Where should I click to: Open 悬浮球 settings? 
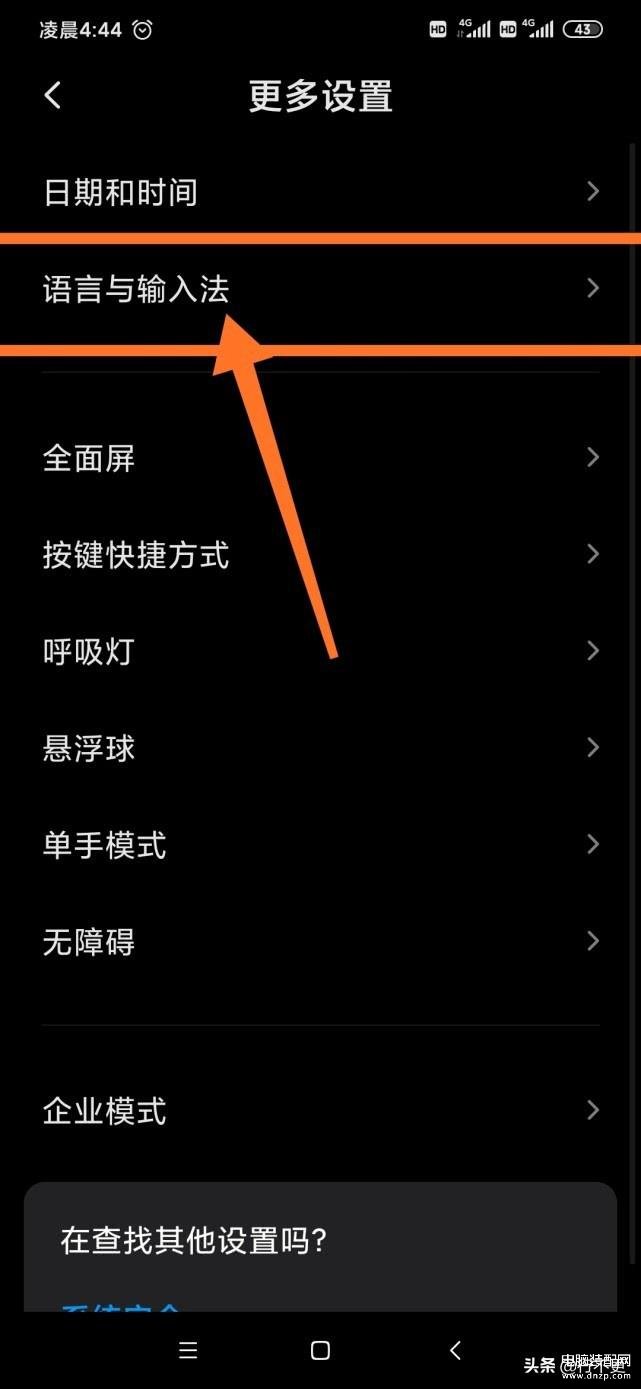320,748
